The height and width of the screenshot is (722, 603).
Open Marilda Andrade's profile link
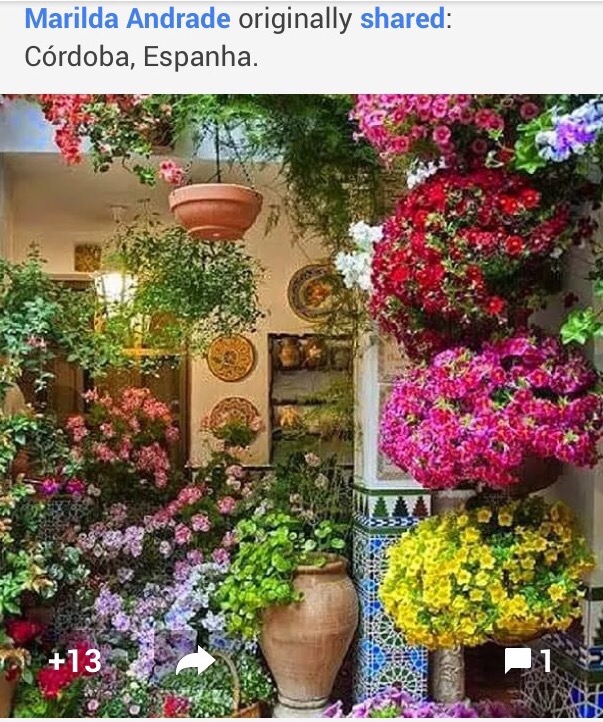(127, 19)
